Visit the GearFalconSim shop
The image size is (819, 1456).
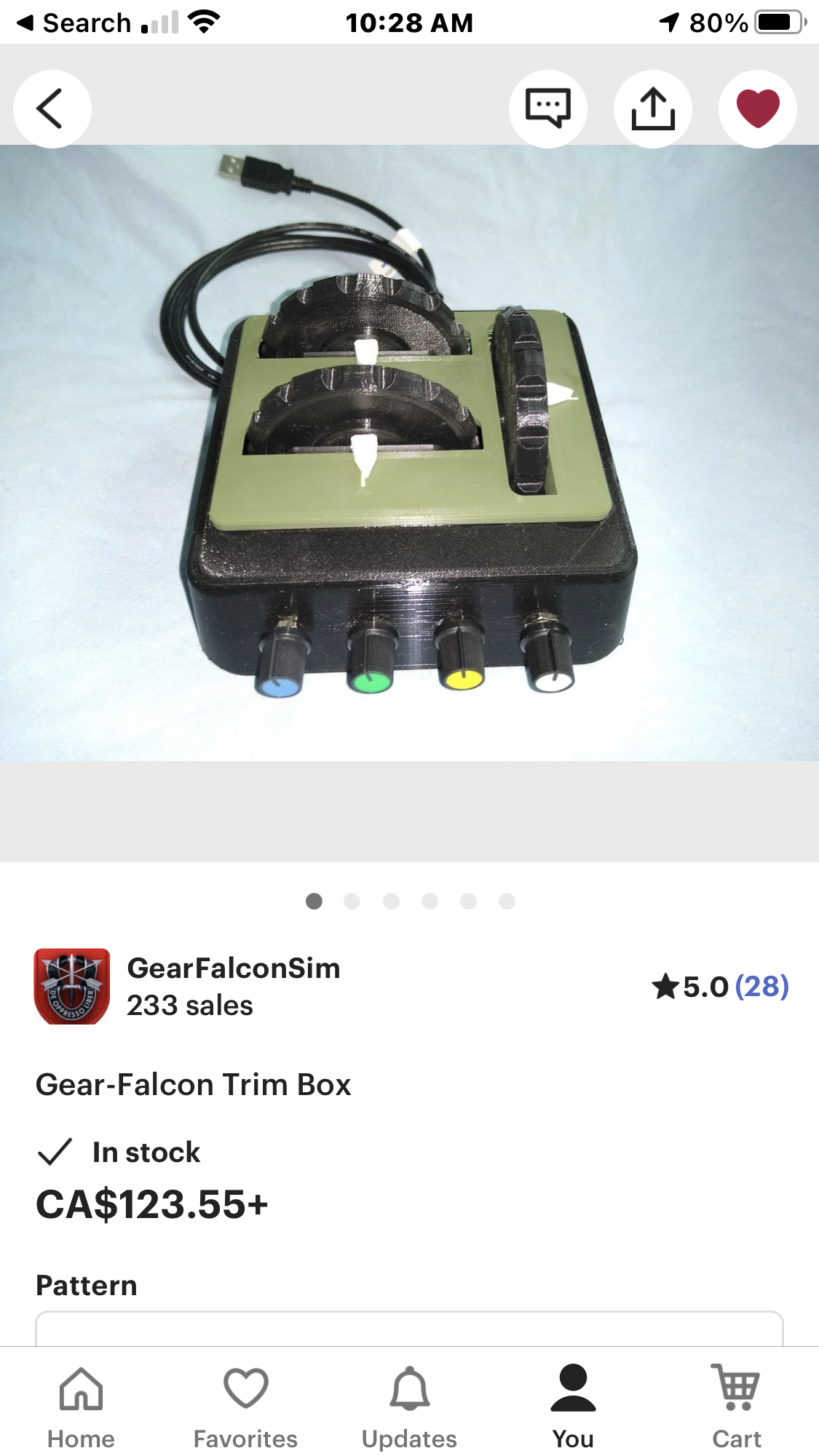(x=233, y=969)
